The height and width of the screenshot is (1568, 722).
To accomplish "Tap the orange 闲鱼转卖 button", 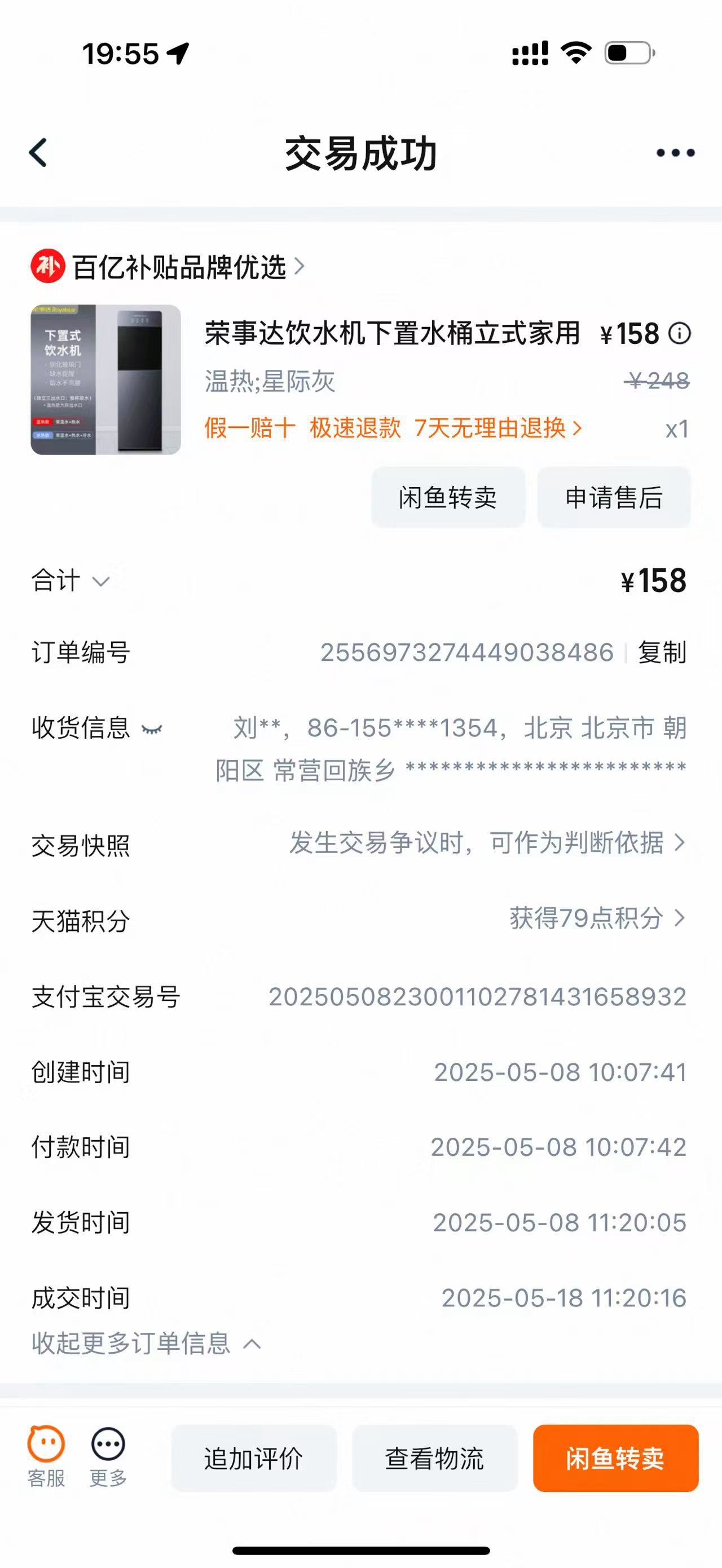I will pos(615,1458).
